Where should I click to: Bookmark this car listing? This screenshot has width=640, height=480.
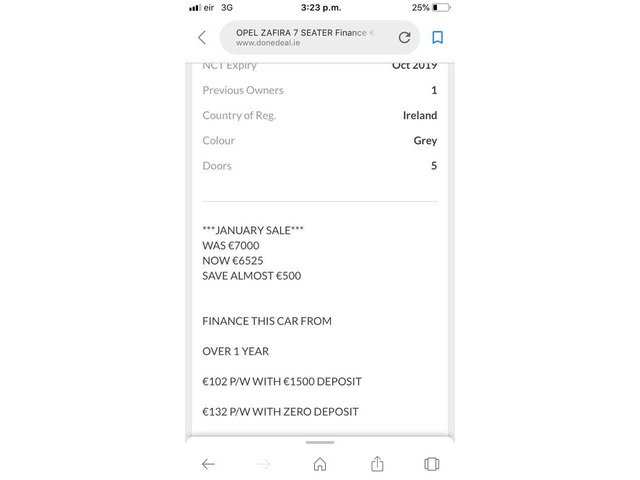[x=437, y=37]
